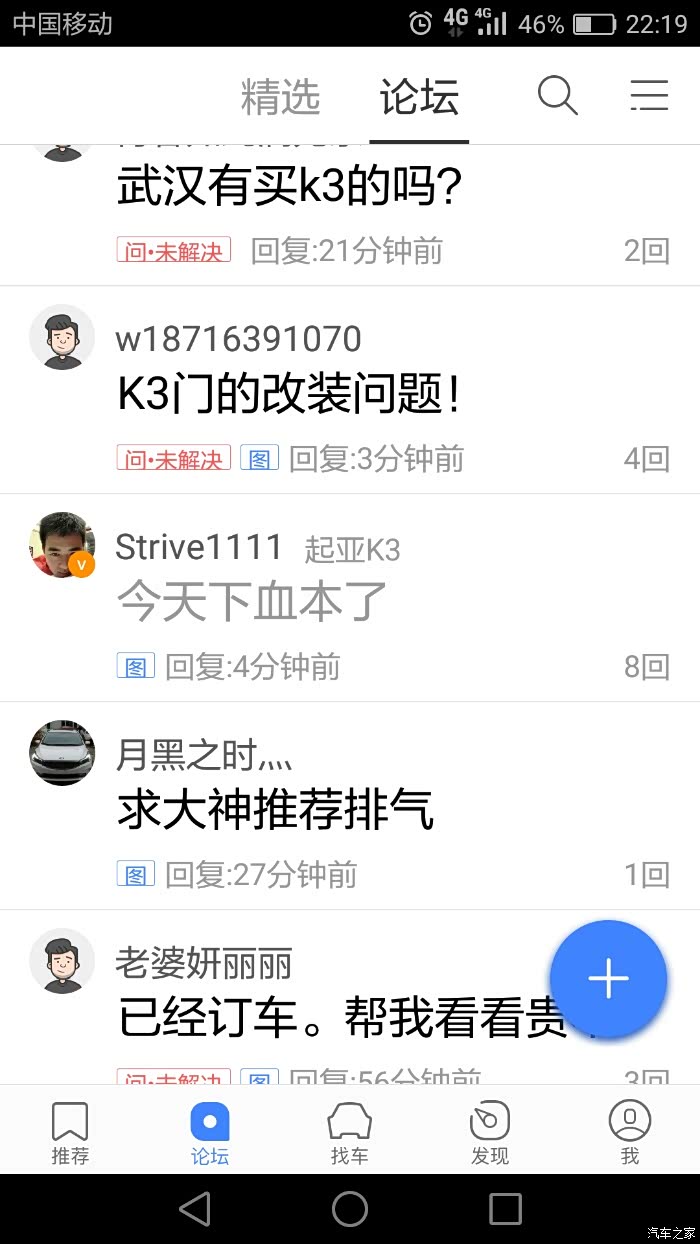This screenshot has height=1244, width=700.
Task: Tap Strive1111's profile avatar
Action: [62, 545]
